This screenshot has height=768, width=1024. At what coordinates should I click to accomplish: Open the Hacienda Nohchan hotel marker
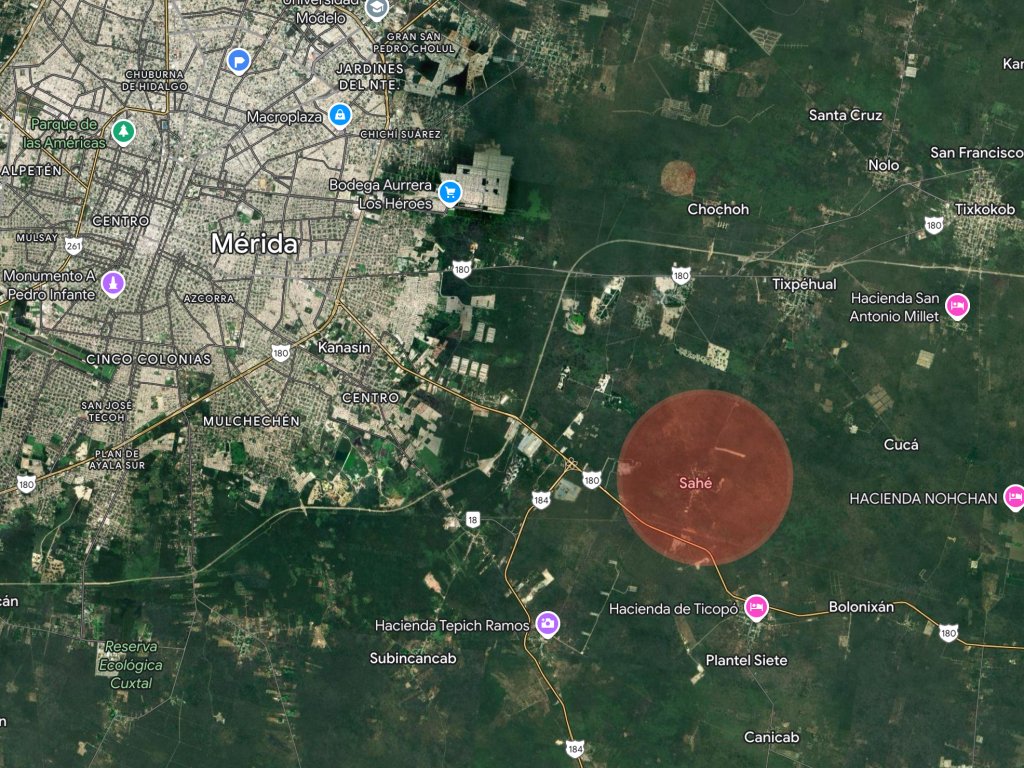pyautogui.click(x=1015, y=496)
